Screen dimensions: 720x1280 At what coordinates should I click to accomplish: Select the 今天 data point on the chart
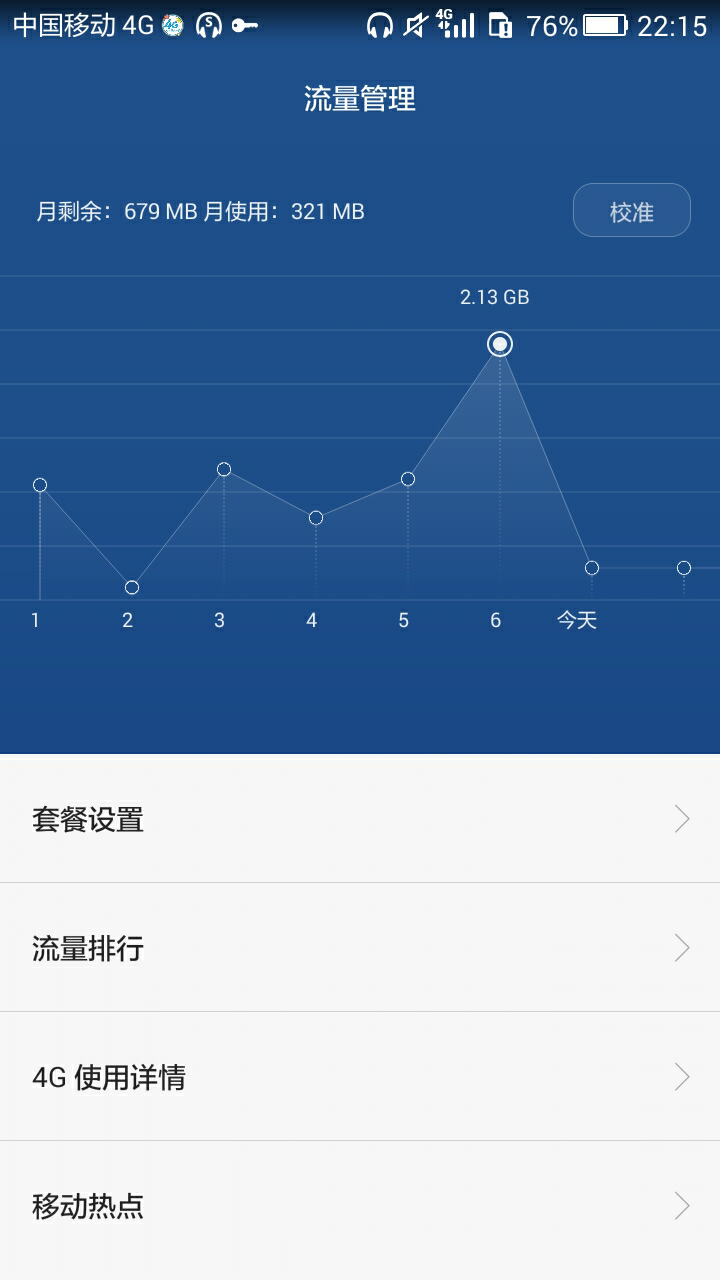coord(591,567)
